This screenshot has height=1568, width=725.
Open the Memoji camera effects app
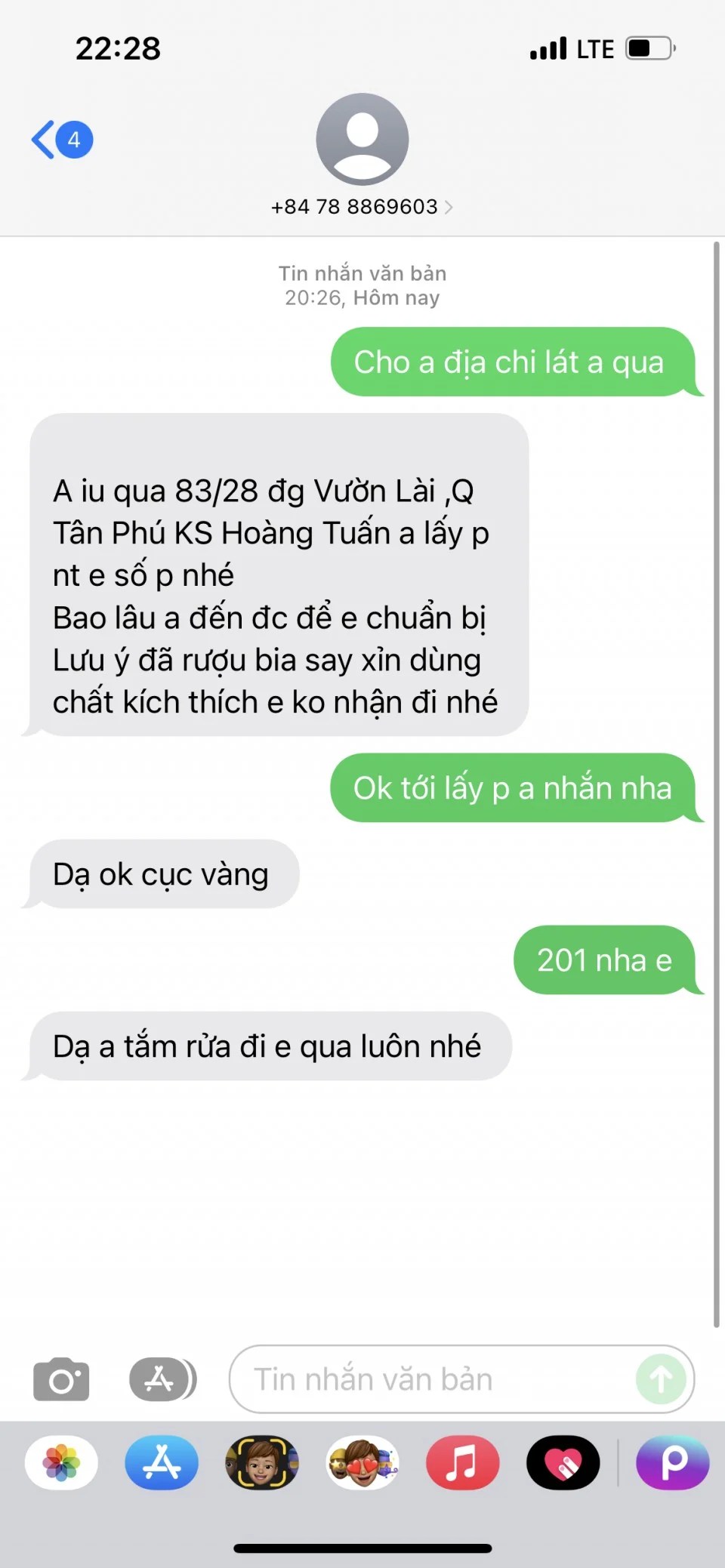tap(262, 1463)
